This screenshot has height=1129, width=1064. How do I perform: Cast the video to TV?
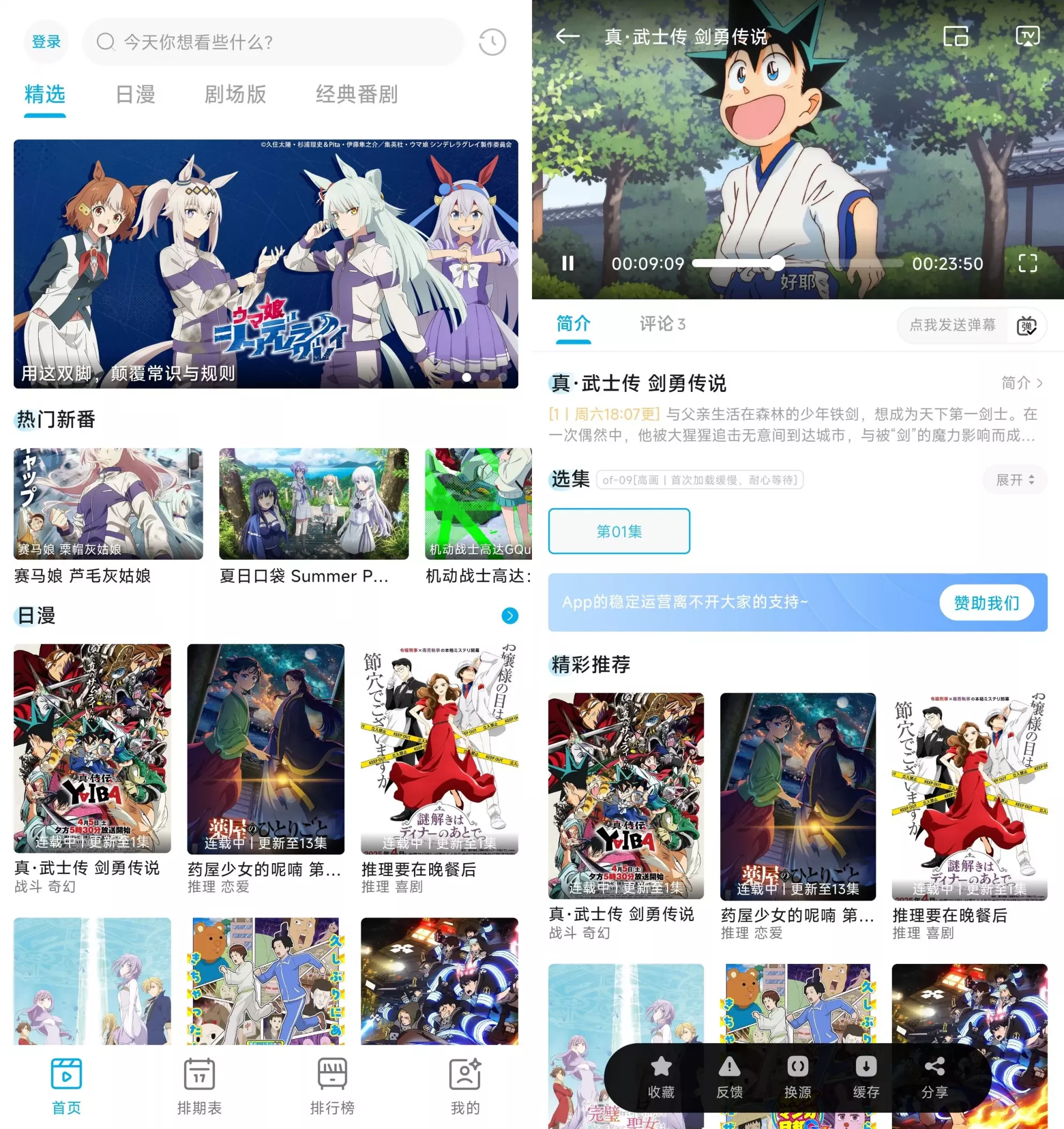(1028, 37)
